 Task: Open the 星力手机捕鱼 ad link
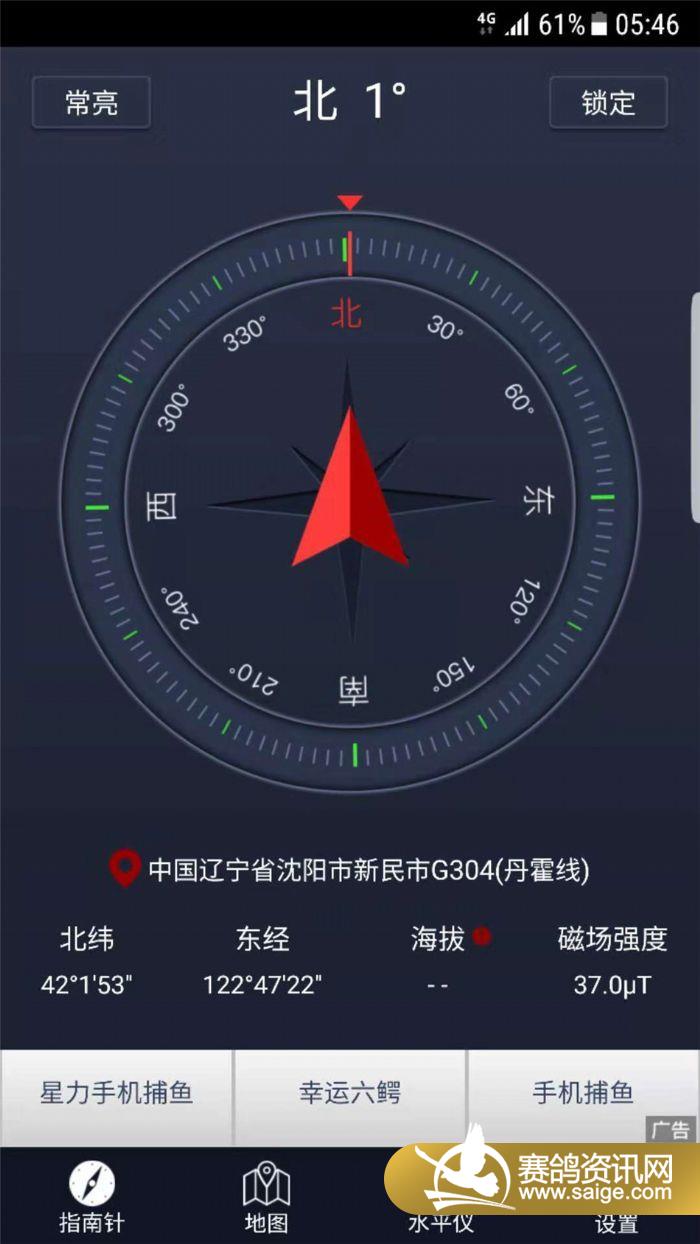(116, 1093)
